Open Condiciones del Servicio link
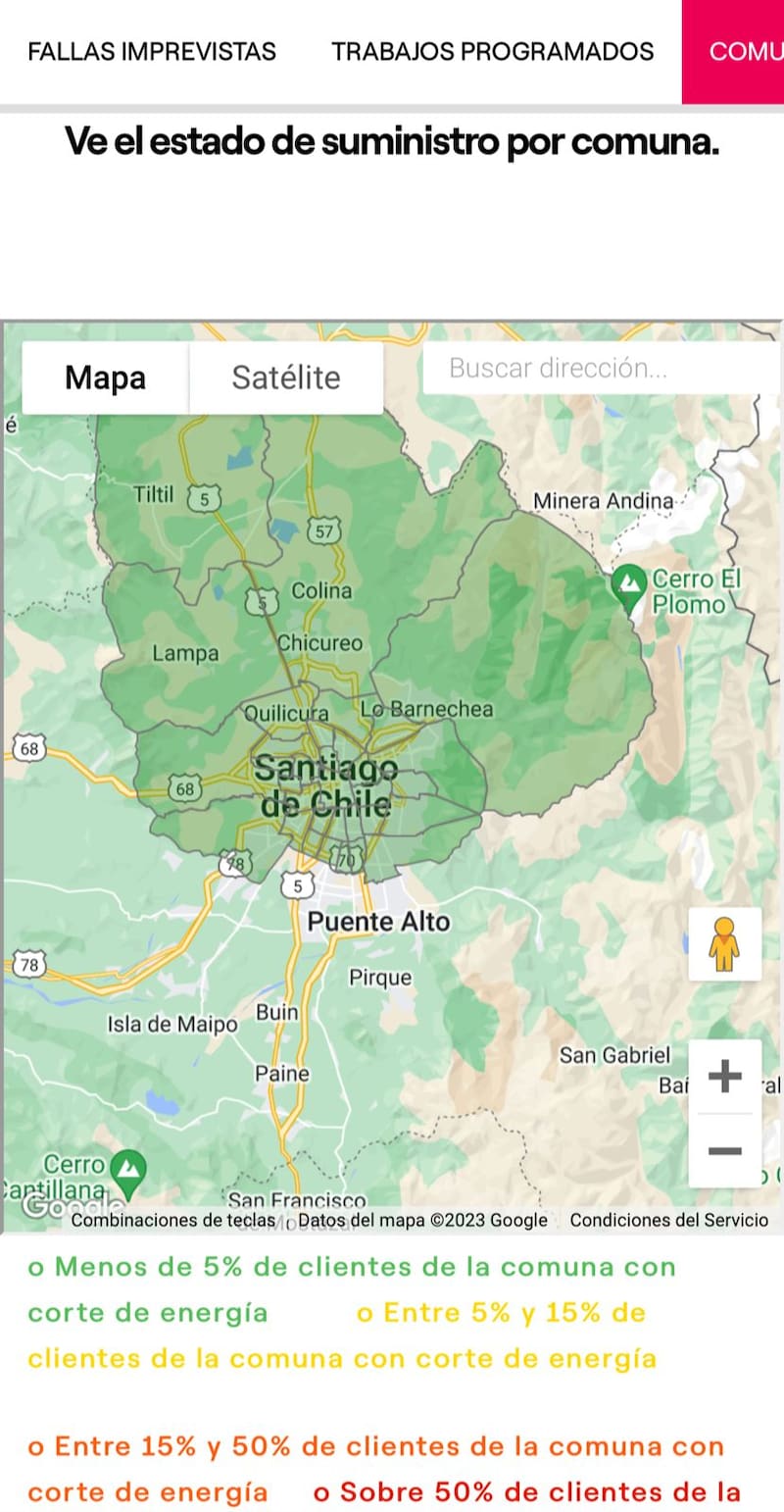784x1512 pixels. pos(669,1221)
